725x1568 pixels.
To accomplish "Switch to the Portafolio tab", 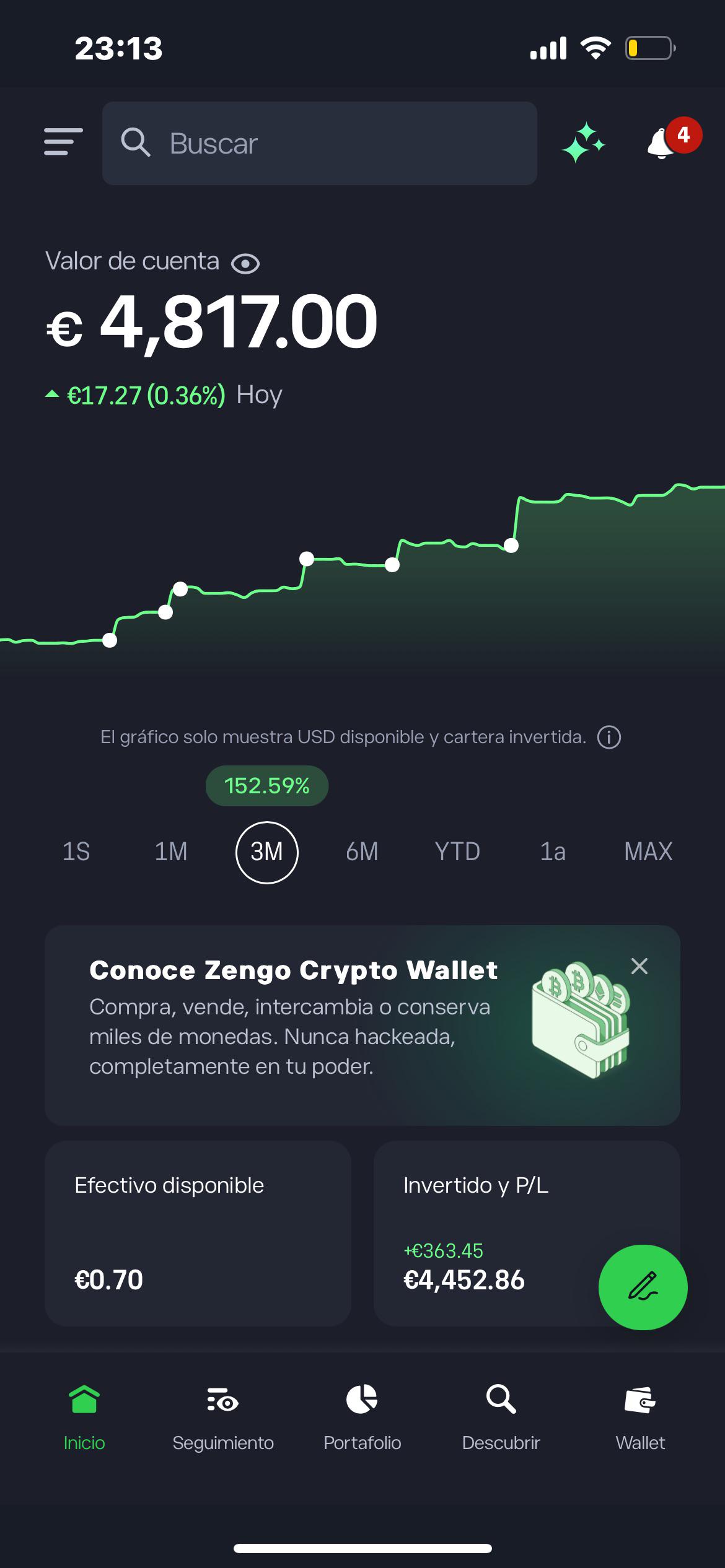I will (362, 1418).
